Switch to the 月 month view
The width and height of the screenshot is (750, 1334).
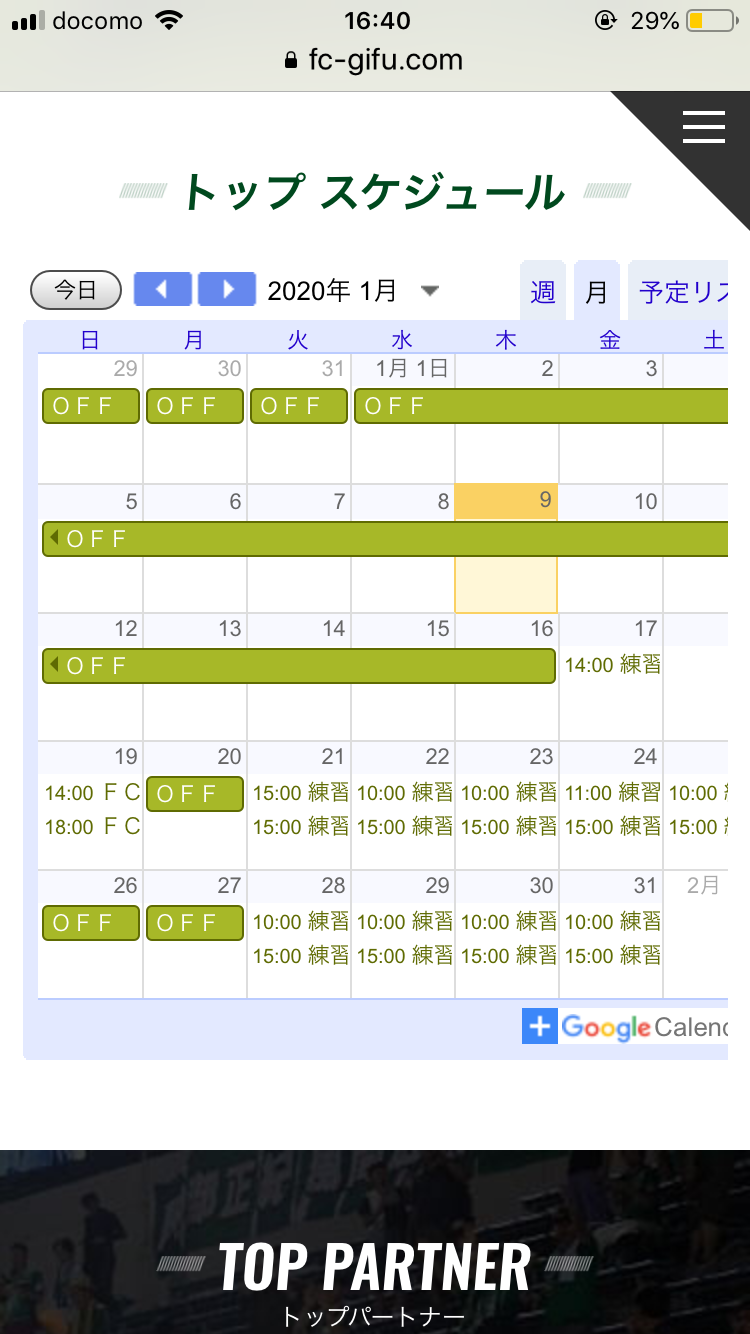click(597, 292)
